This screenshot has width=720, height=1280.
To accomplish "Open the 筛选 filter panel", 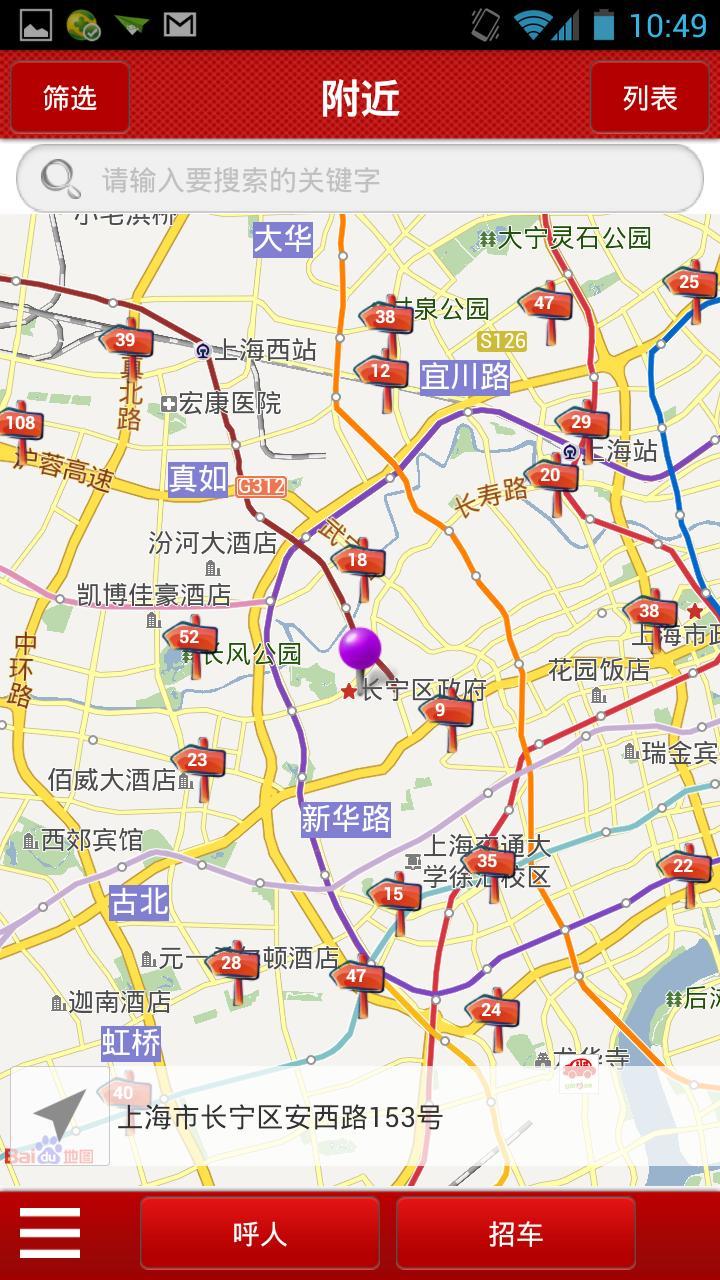I will (68, 97).
